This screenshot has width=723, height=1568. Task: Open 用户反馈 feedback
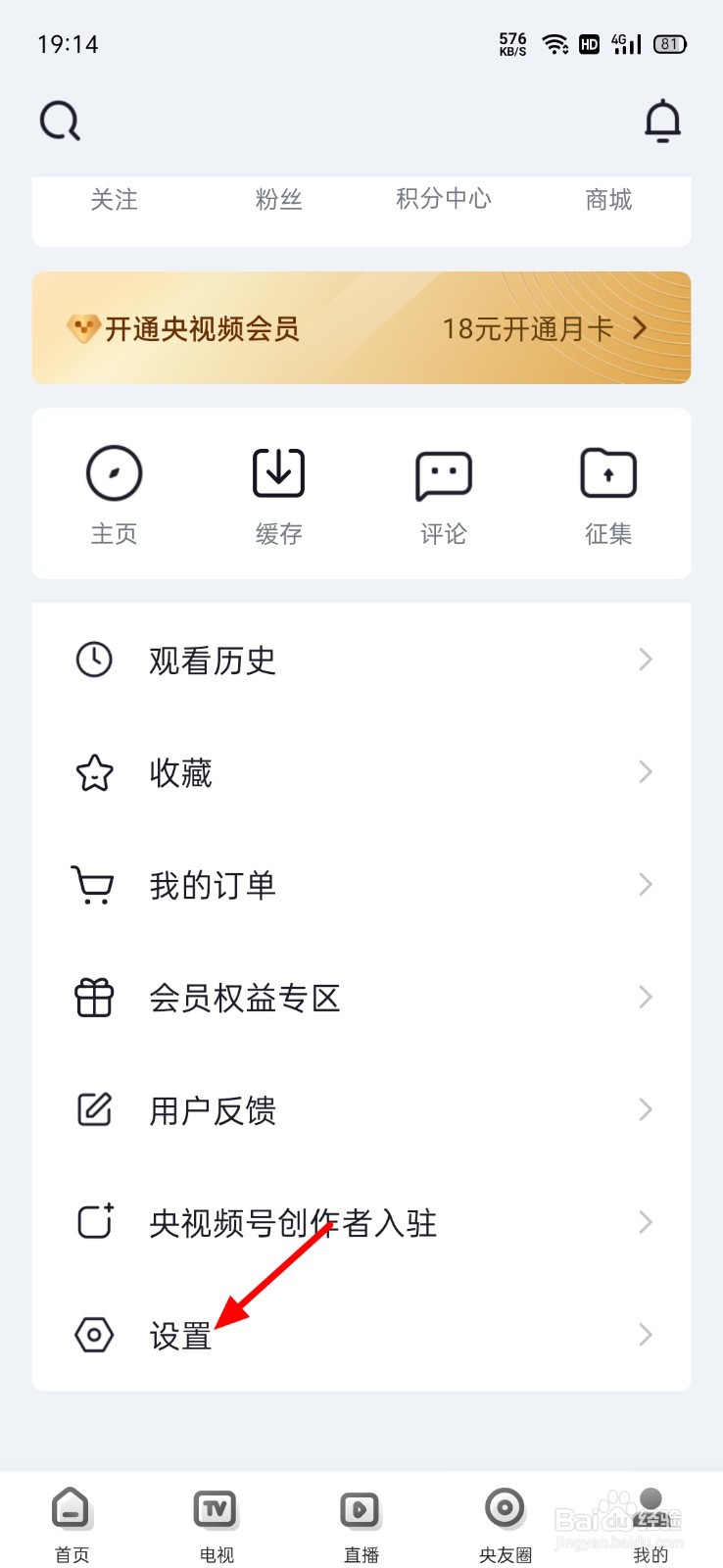click(361, 1110)
